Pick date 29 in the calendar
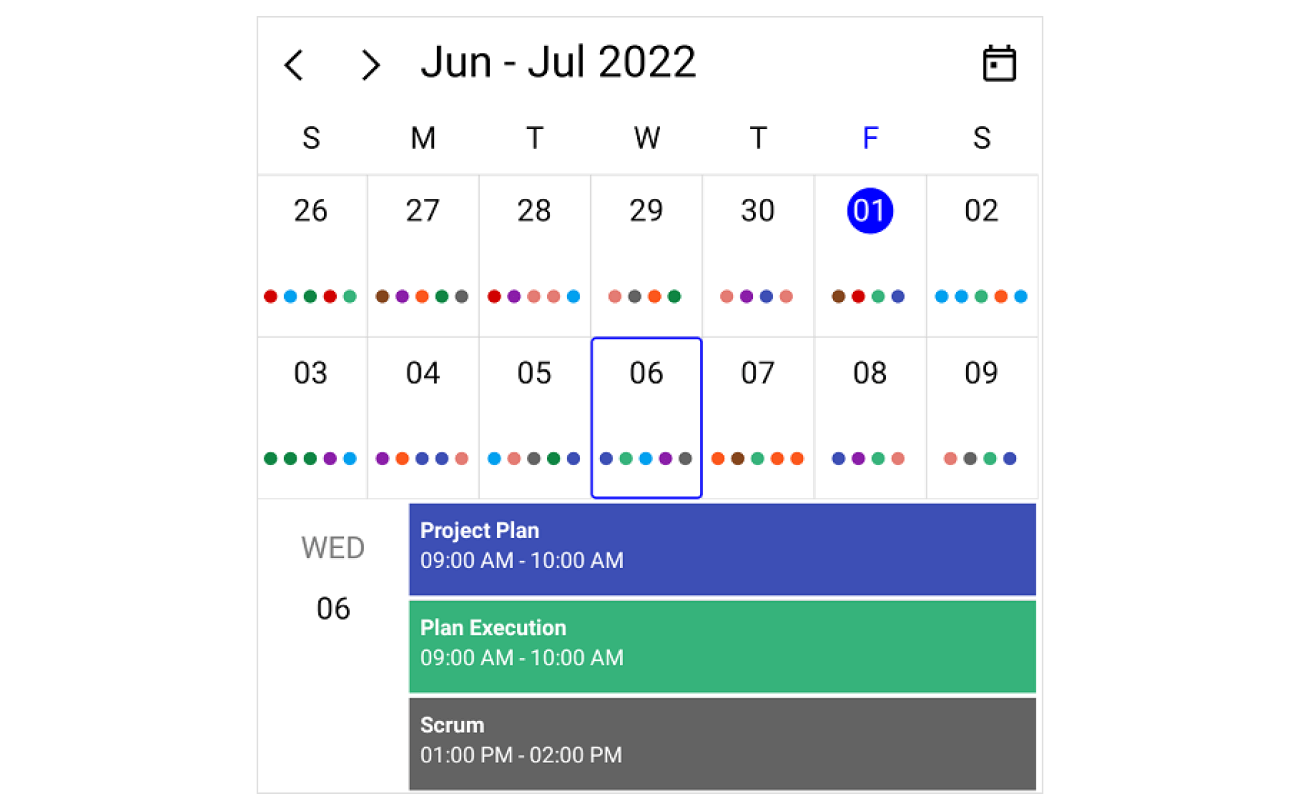Image resolution: width=1300 pixels, height=810 pixels. pyautogui.click(x=646, y=211)
